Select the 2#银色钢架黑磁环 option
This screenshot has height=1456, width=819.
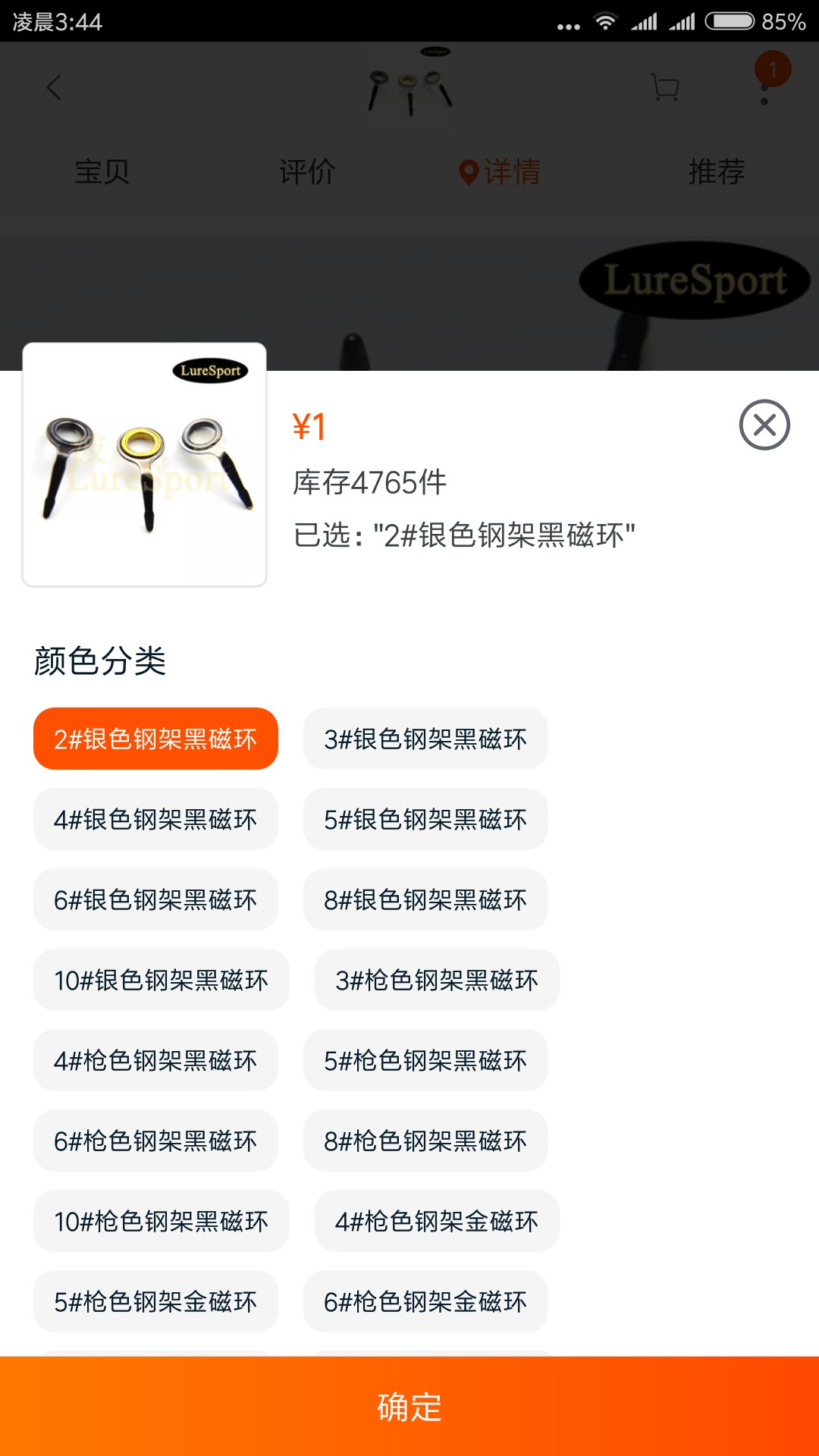coord(155,739)
